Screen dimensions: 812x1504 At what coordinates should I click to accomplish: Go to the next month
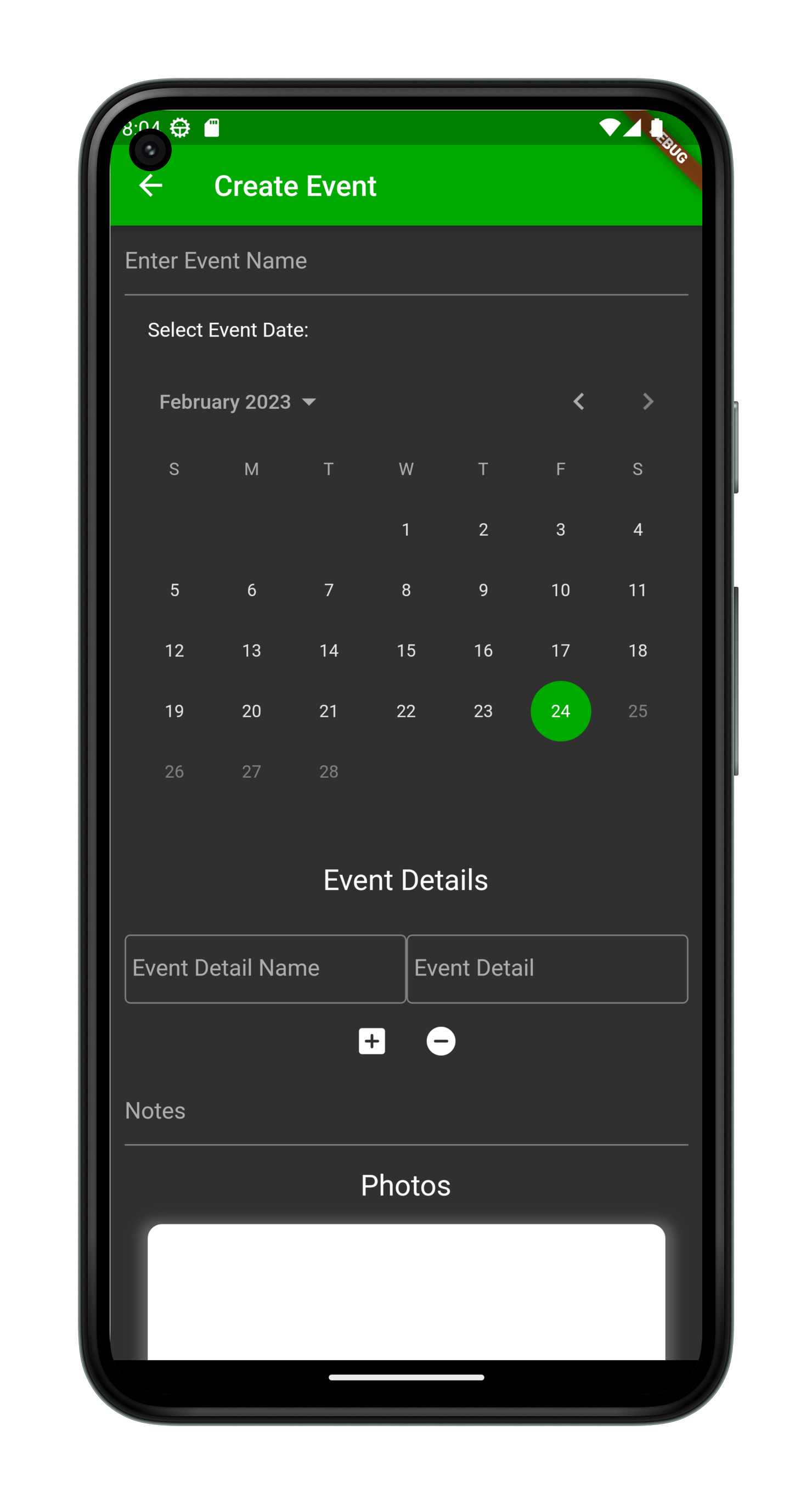point(647,402)
